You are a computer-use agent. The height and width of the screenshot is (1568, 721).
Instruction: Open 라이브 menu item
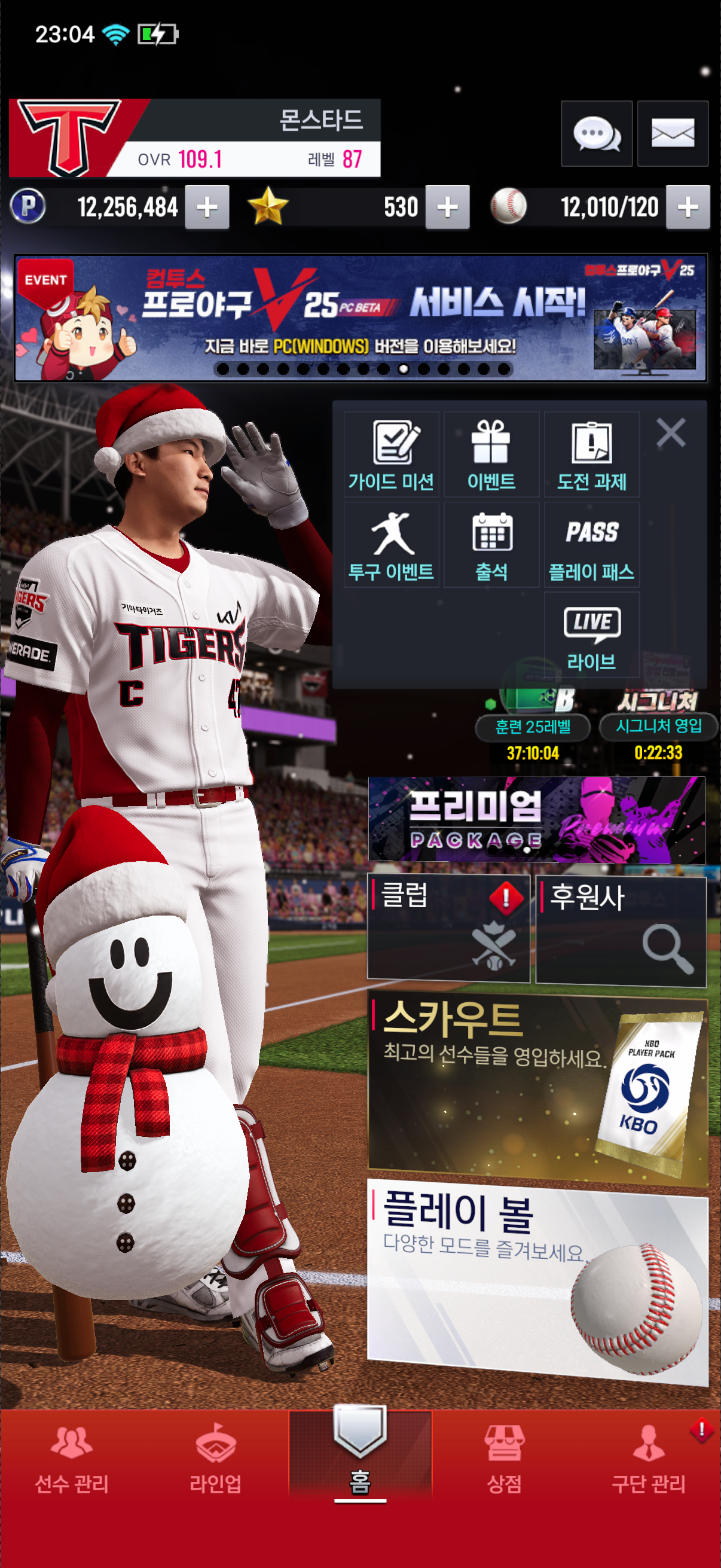tap(591, 635)
